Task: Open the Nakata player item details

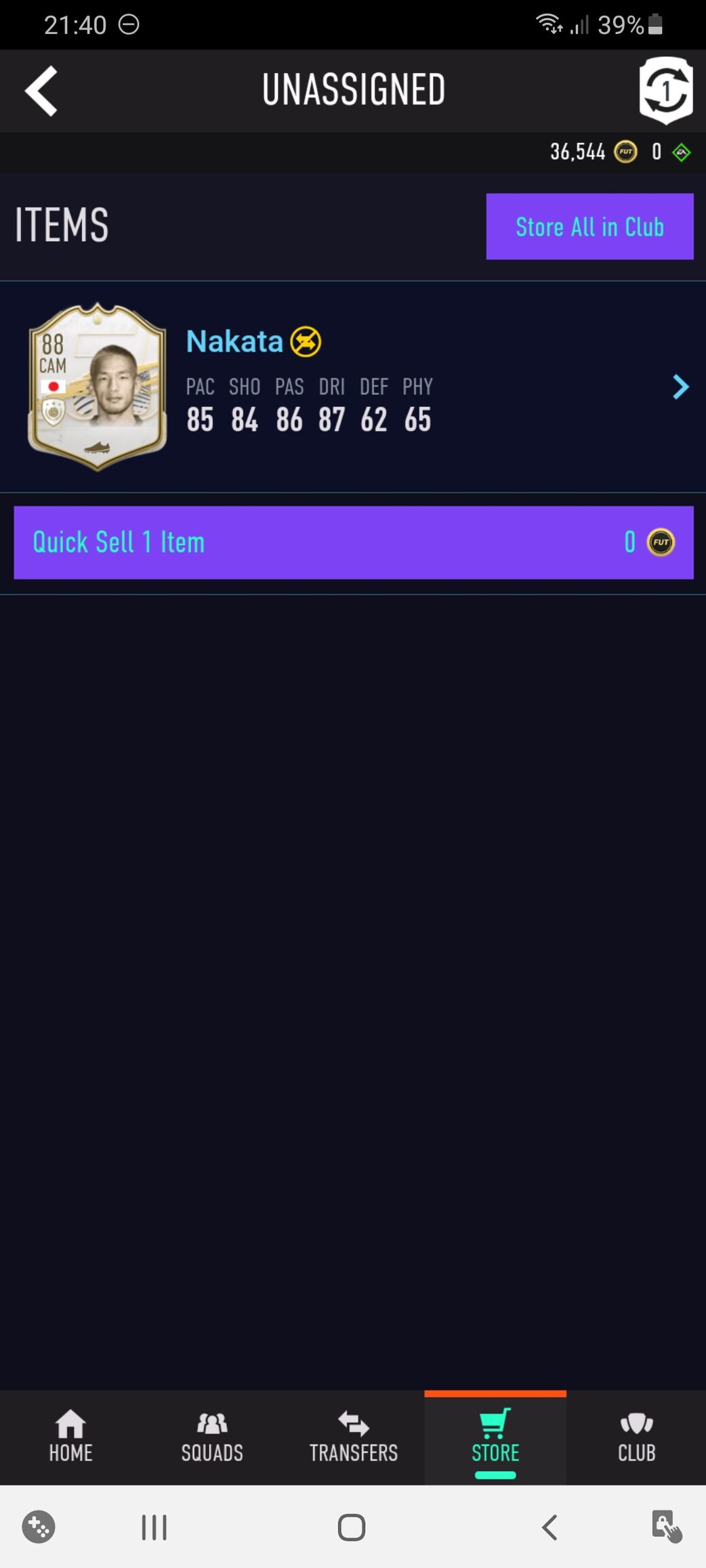Action: pyautogui.click(x=352, y=387)
